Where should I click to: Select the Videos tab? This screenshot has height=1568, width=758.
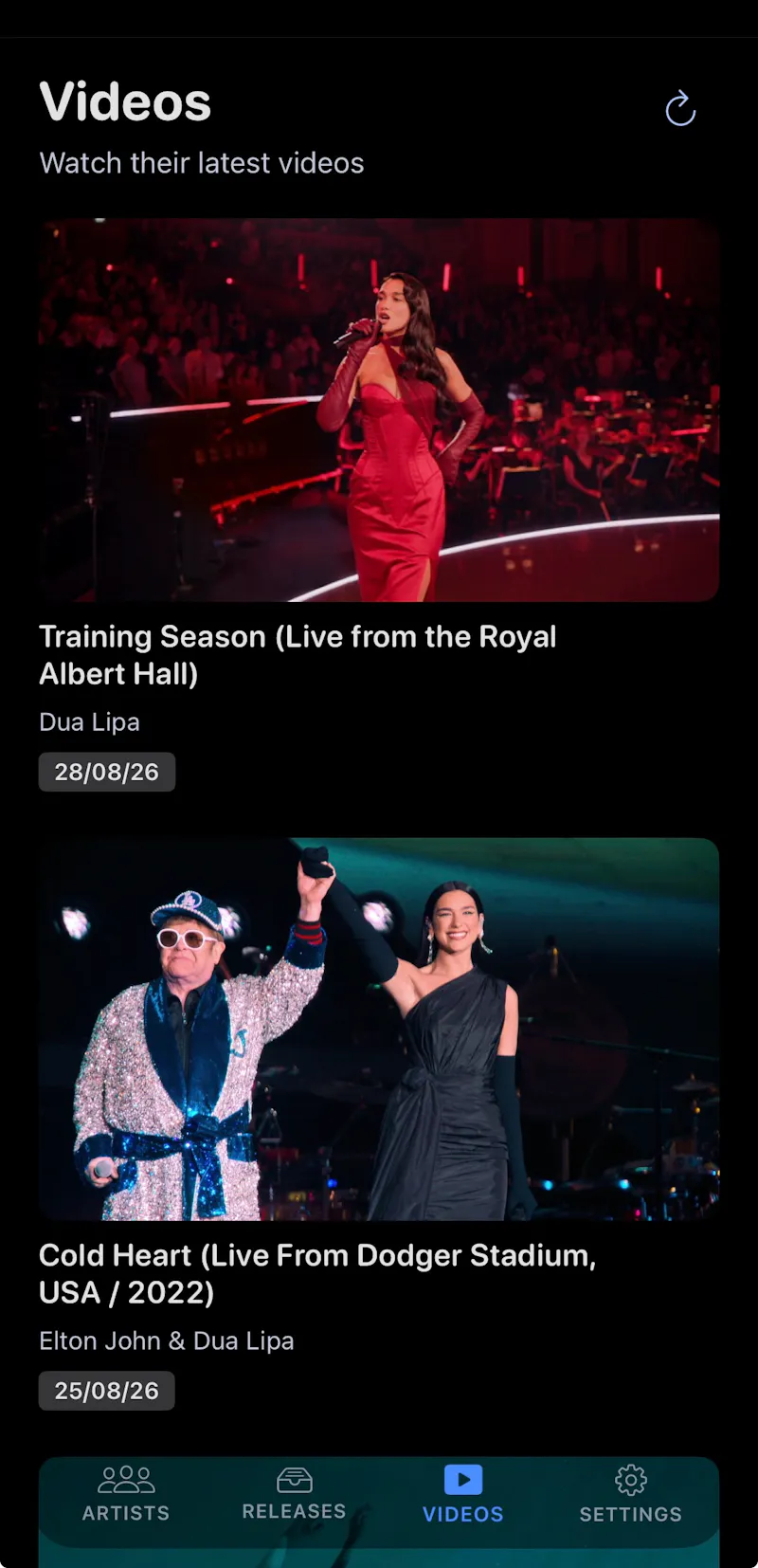(462, 1495)
